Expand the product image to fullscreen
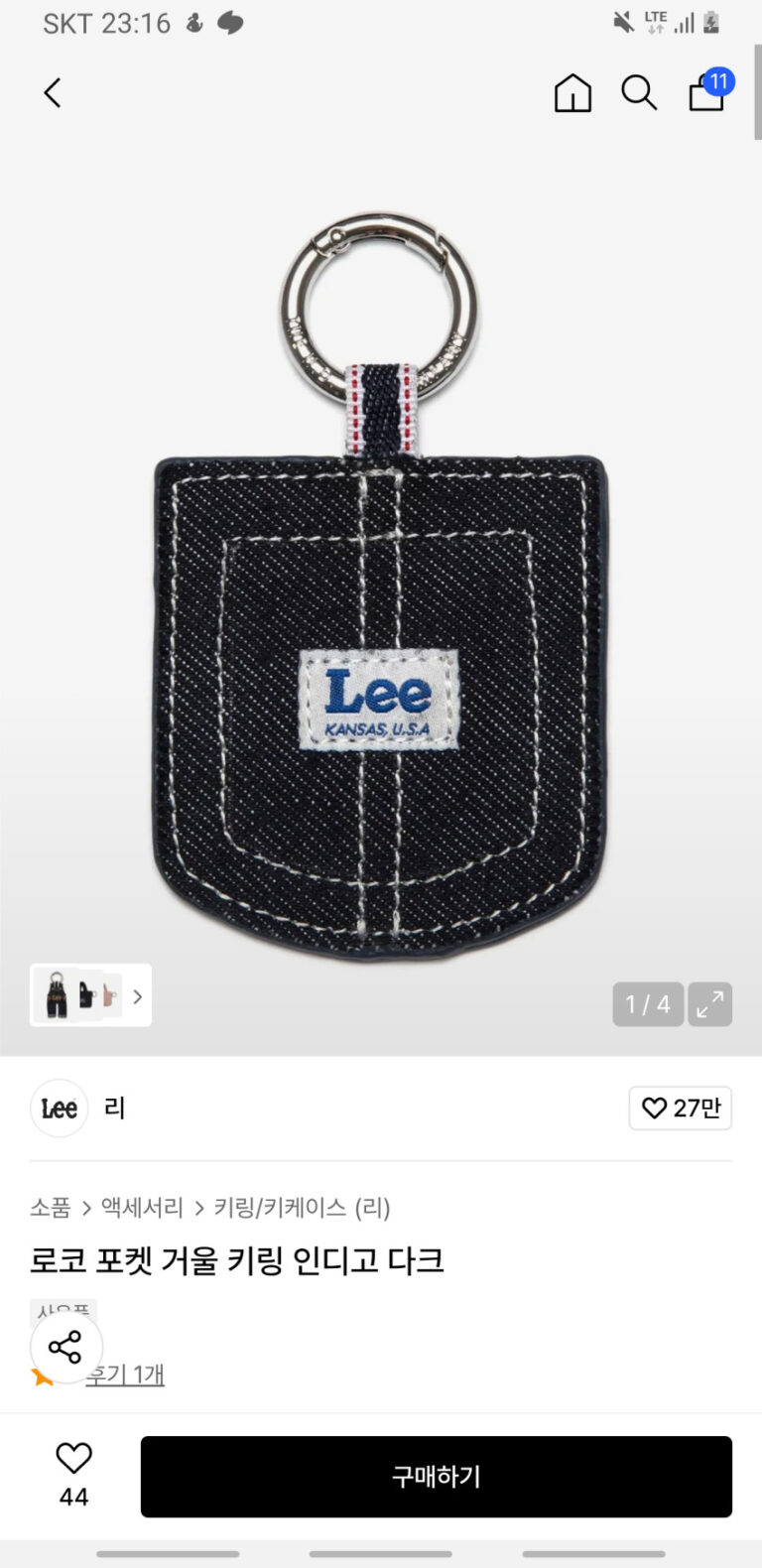 coord(710,1004)
